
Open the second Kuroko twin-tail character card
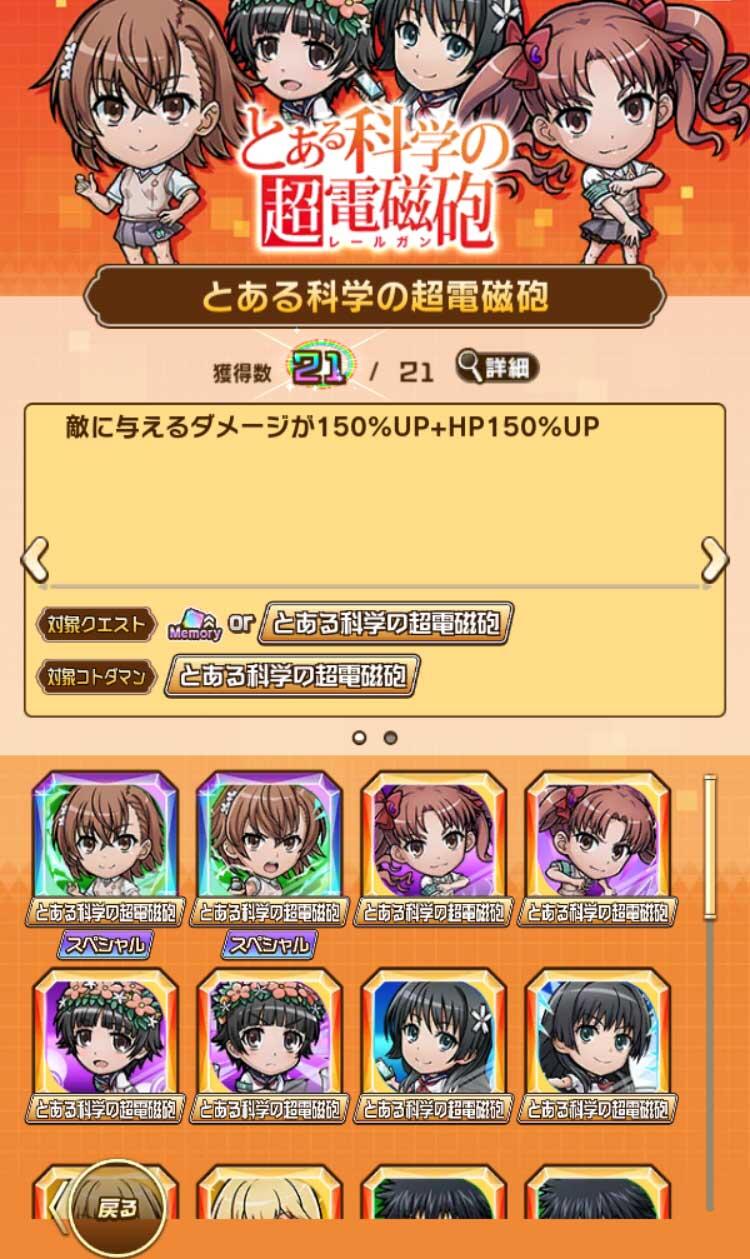point(598,840)
